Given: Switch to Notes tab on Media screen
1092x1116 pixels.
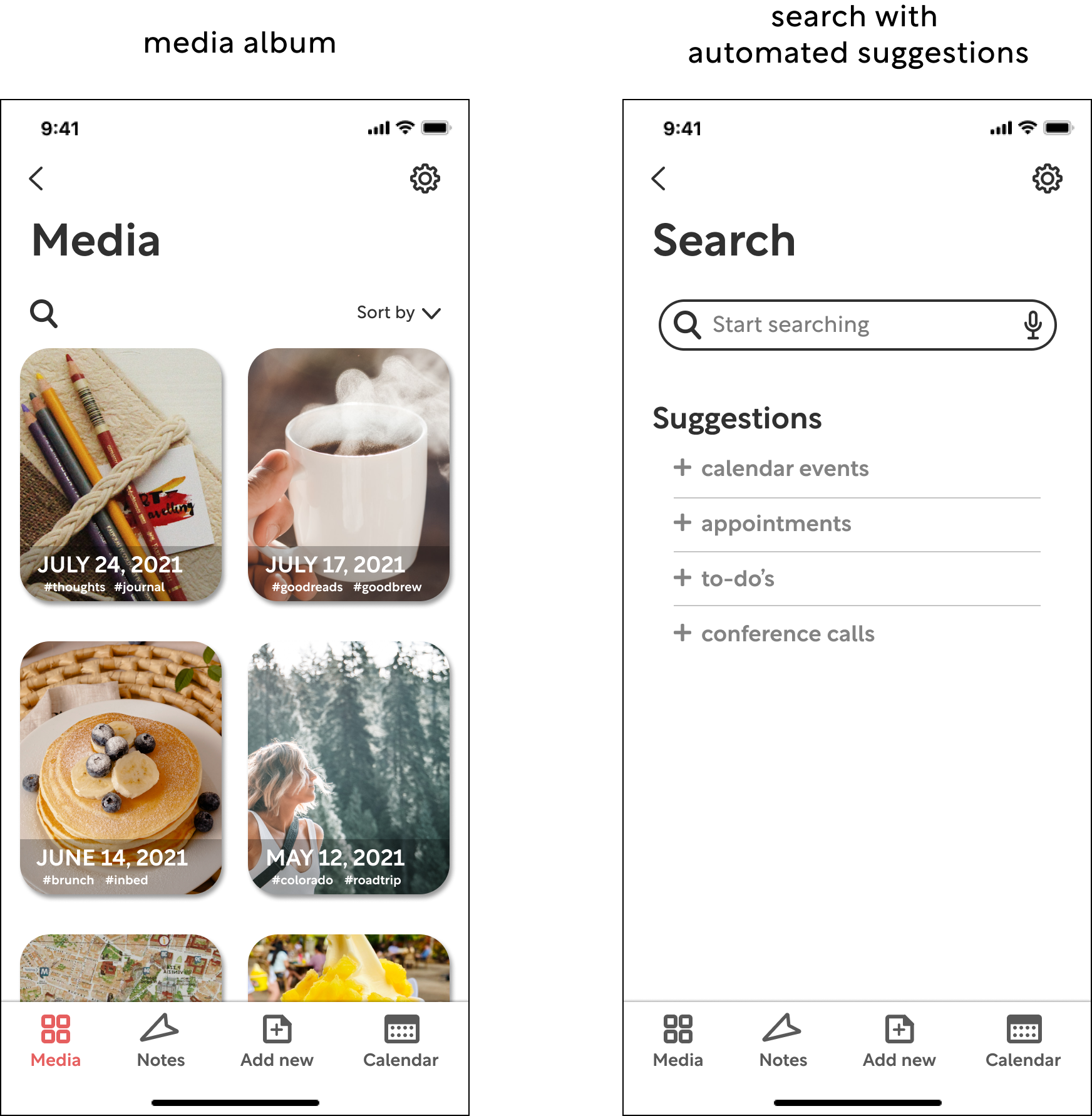Looking at the screenshot, I should (x=160, y=1041).
